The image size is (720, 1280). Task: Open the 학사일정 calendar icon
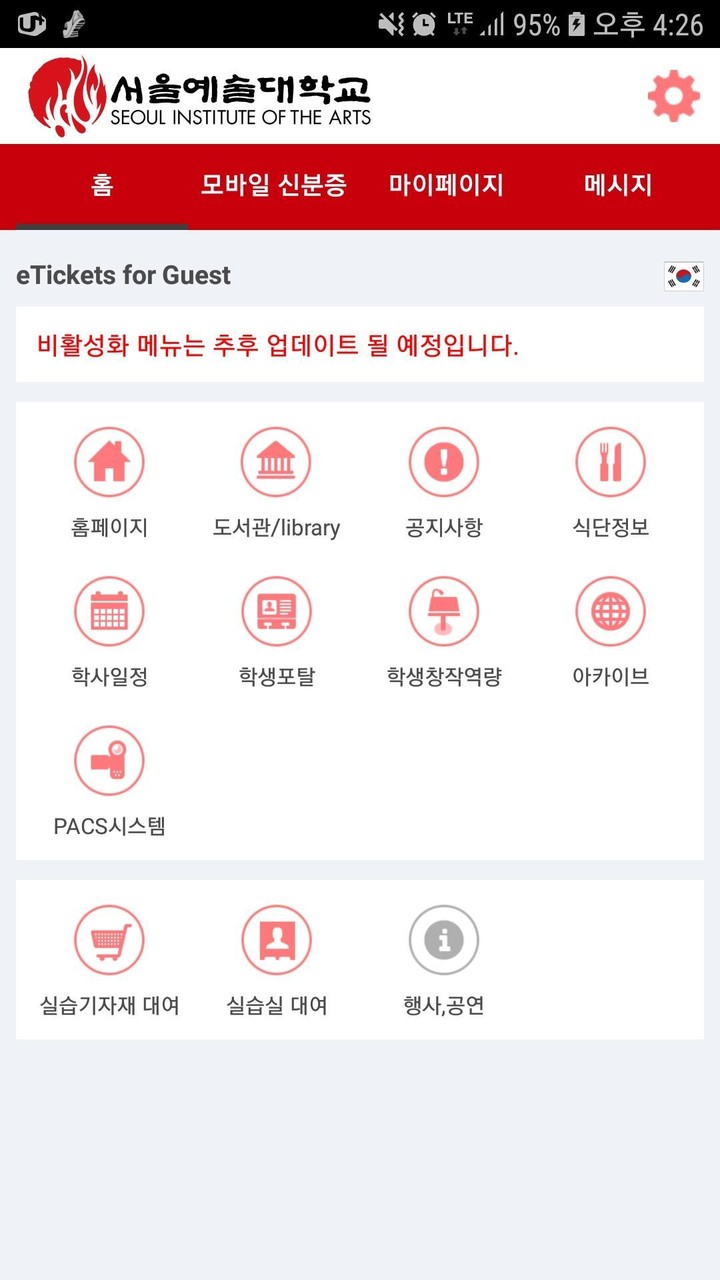point(109,611)
